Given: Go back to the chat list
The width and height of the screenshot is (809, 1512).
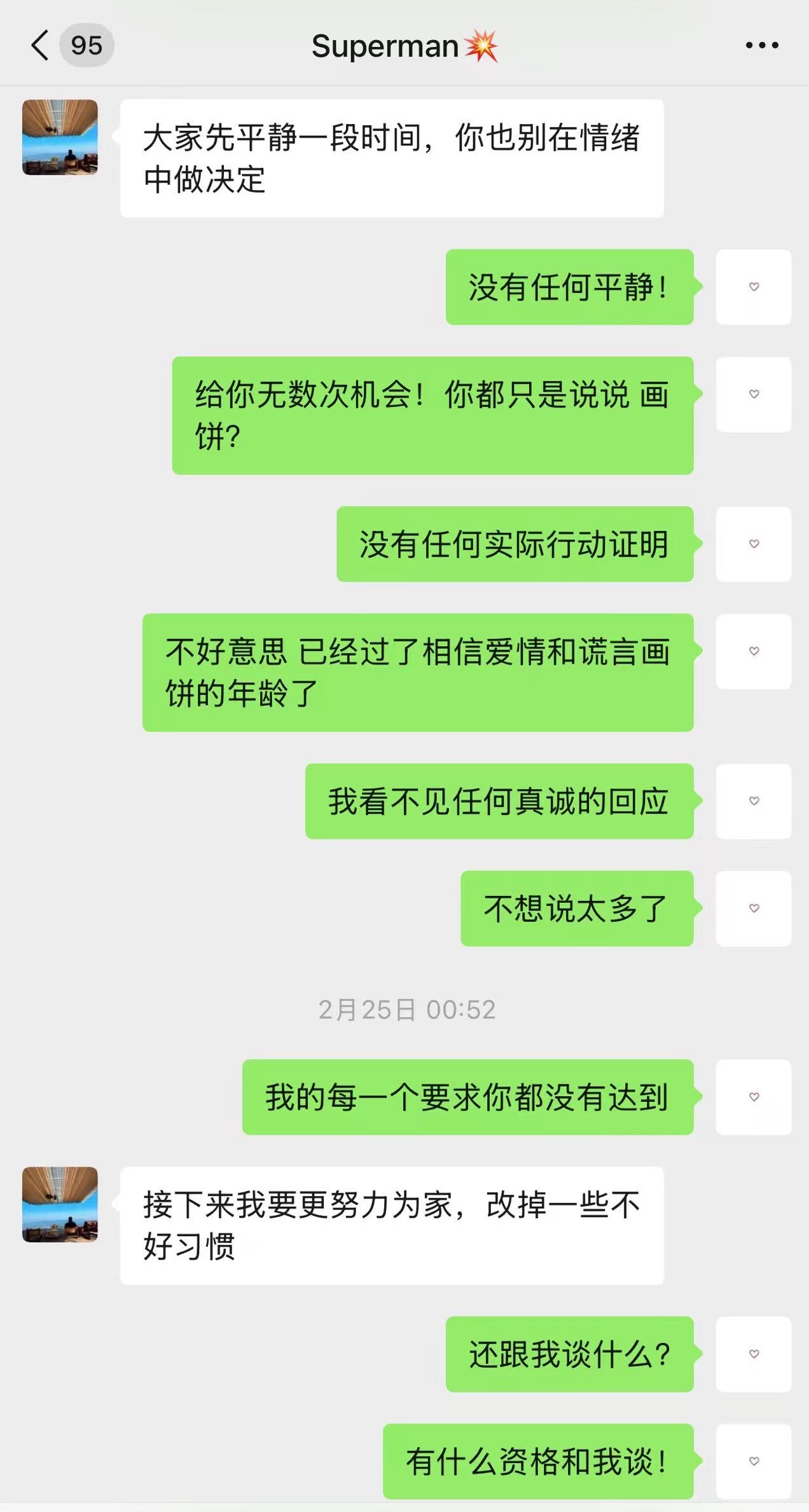Looking at the screenshot, I should [41, 46].
